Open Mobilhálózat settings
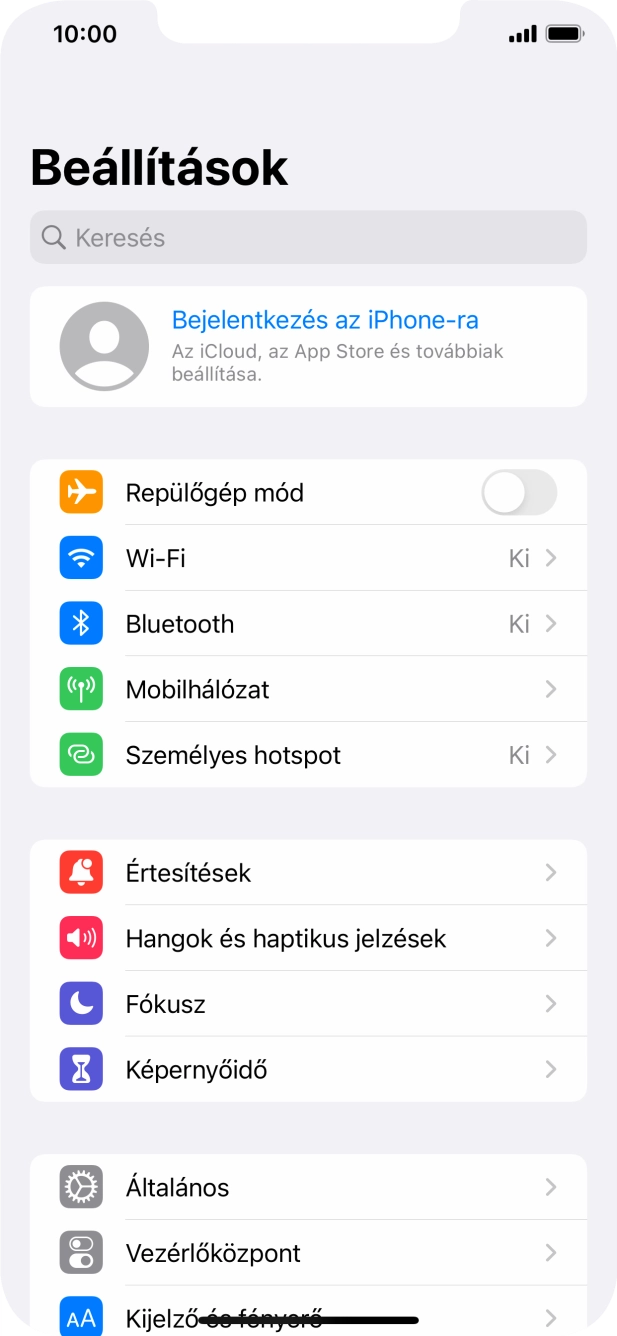 click(308, 690)
